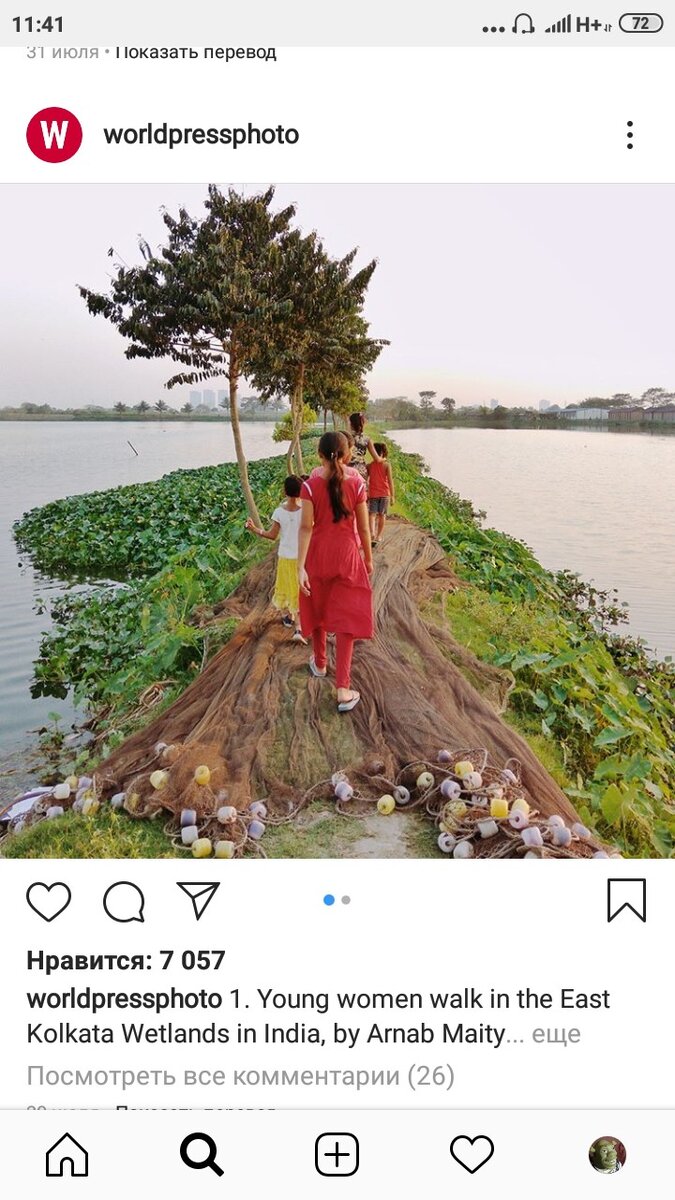Viewport: 675px width, 1200px height.
Task: Share the post via paper plane icon
Action: point(198,900)
